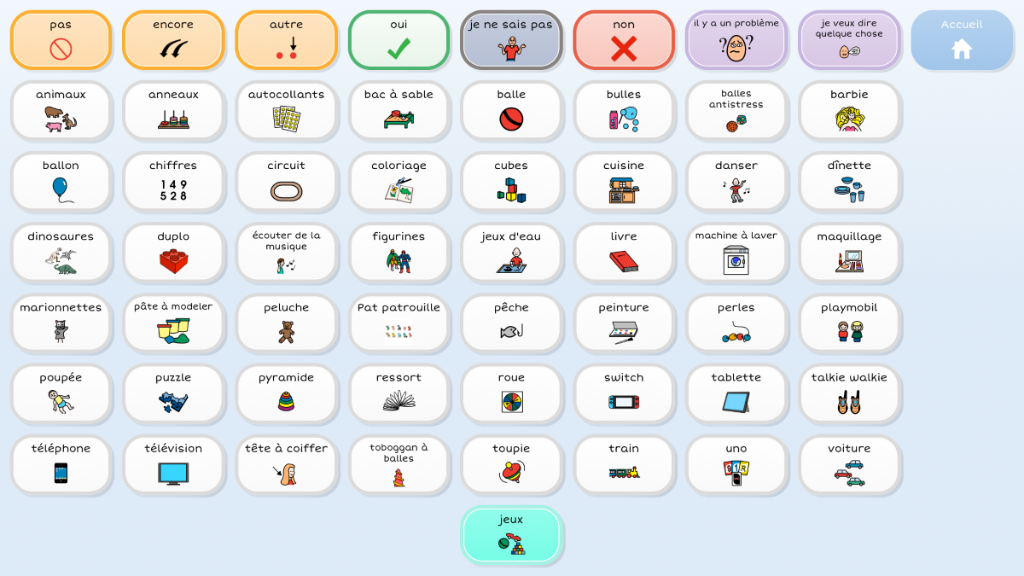Choose 'Pat patrouille' tile
This screenshot has height=576, width=1024.
pyautogui.click(x=399, y=323)
